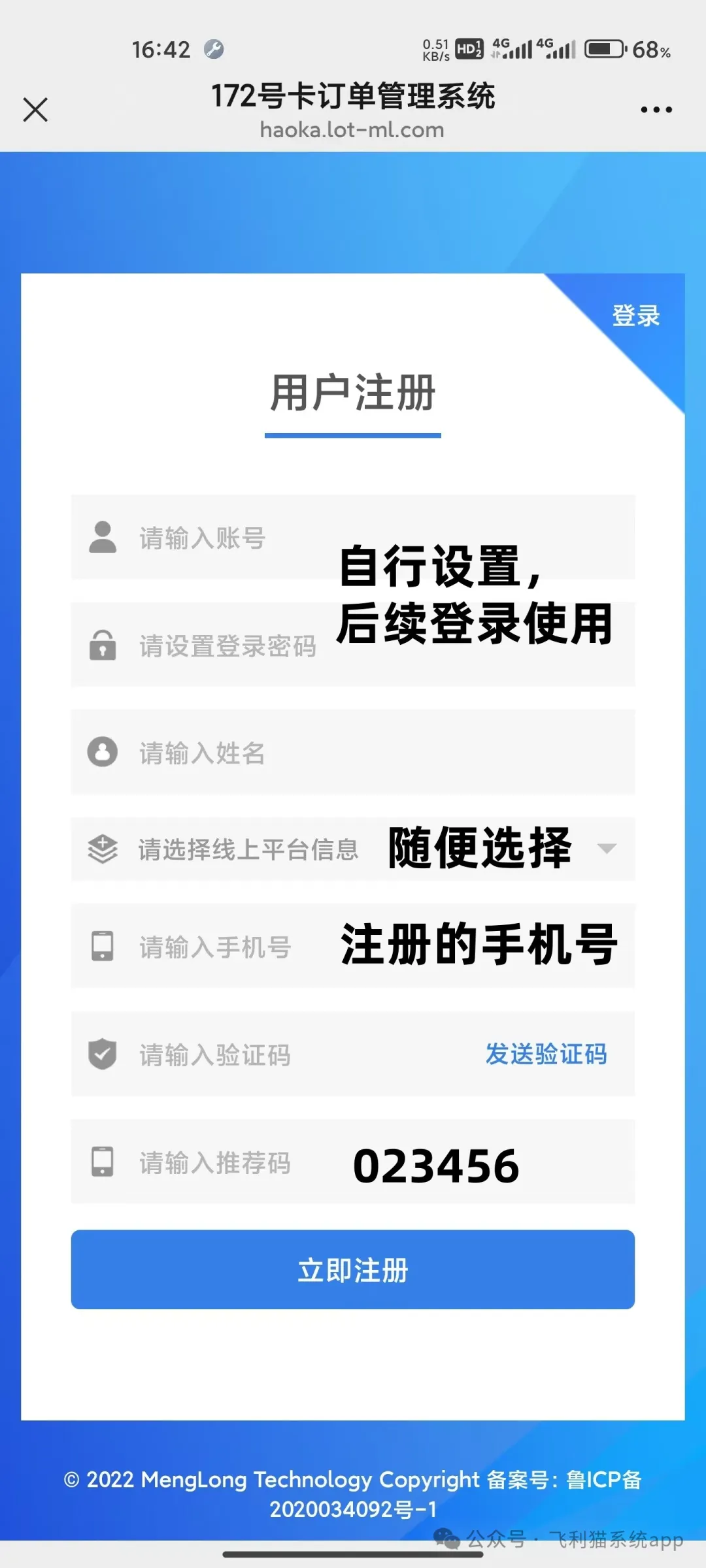The image size is (706, 1568).
Task: Submit registration with 立即注册 button
Action: click(353, 1269)
